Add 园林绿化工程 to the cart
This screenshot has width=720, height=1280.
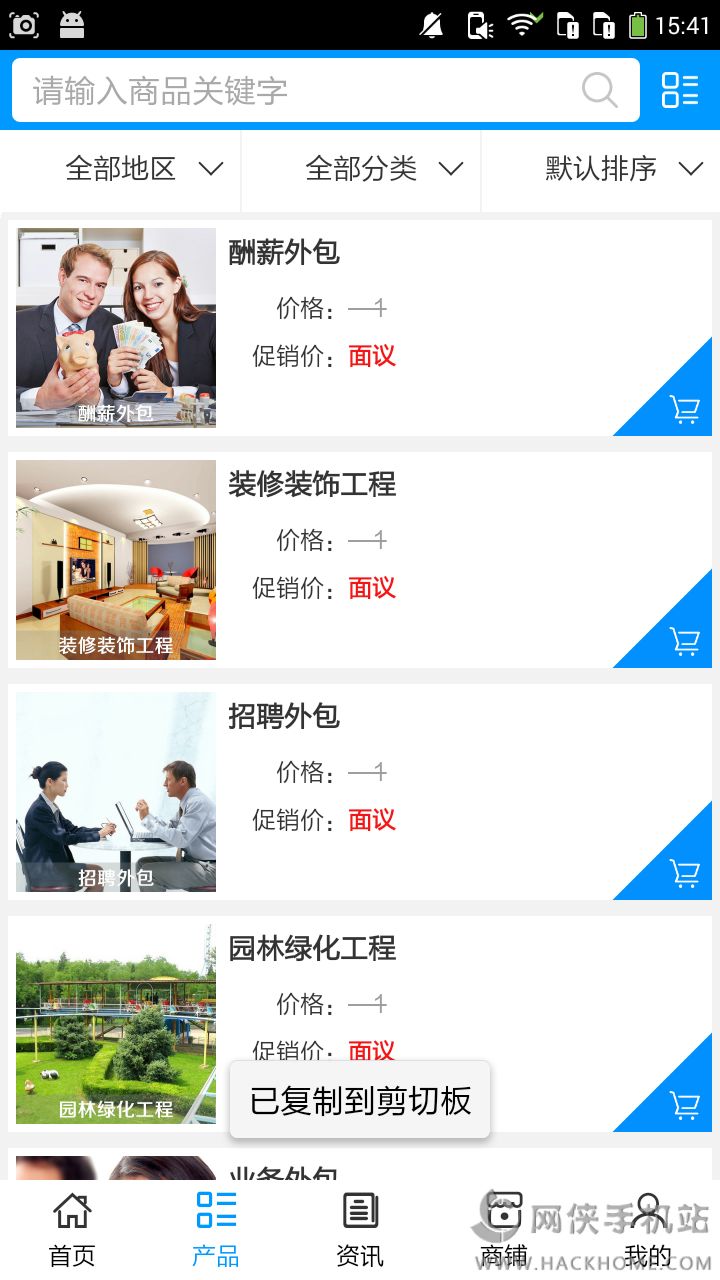(684, 1105)
